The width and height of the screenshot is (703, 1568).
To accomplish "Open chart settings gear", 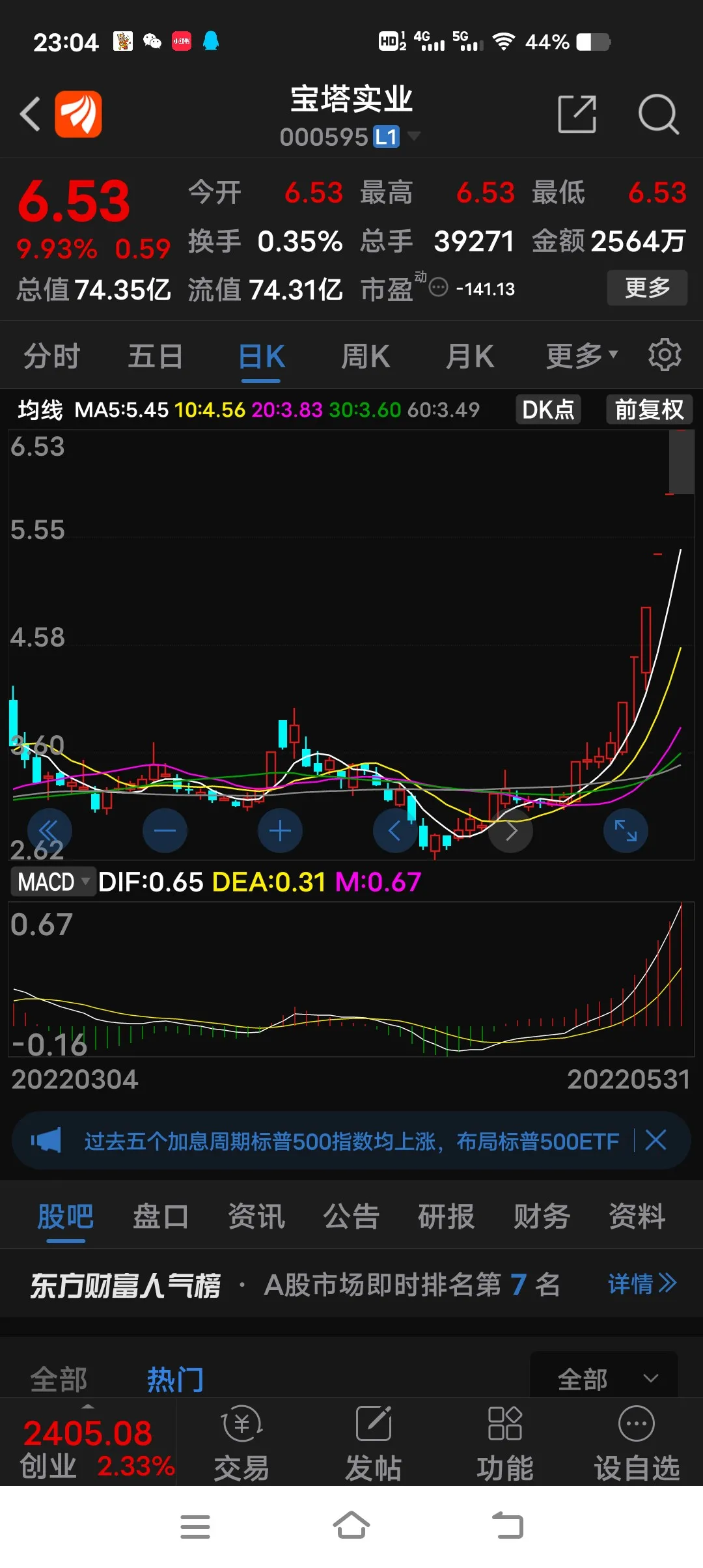I will point(665,355).
